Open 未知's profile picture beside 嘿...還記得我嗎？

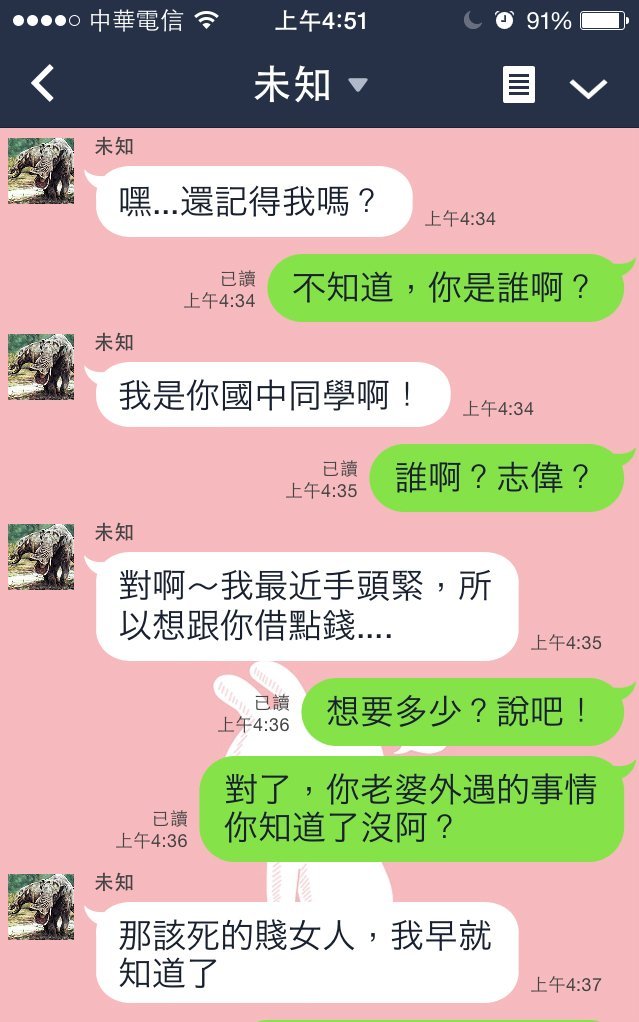[41, 171]
